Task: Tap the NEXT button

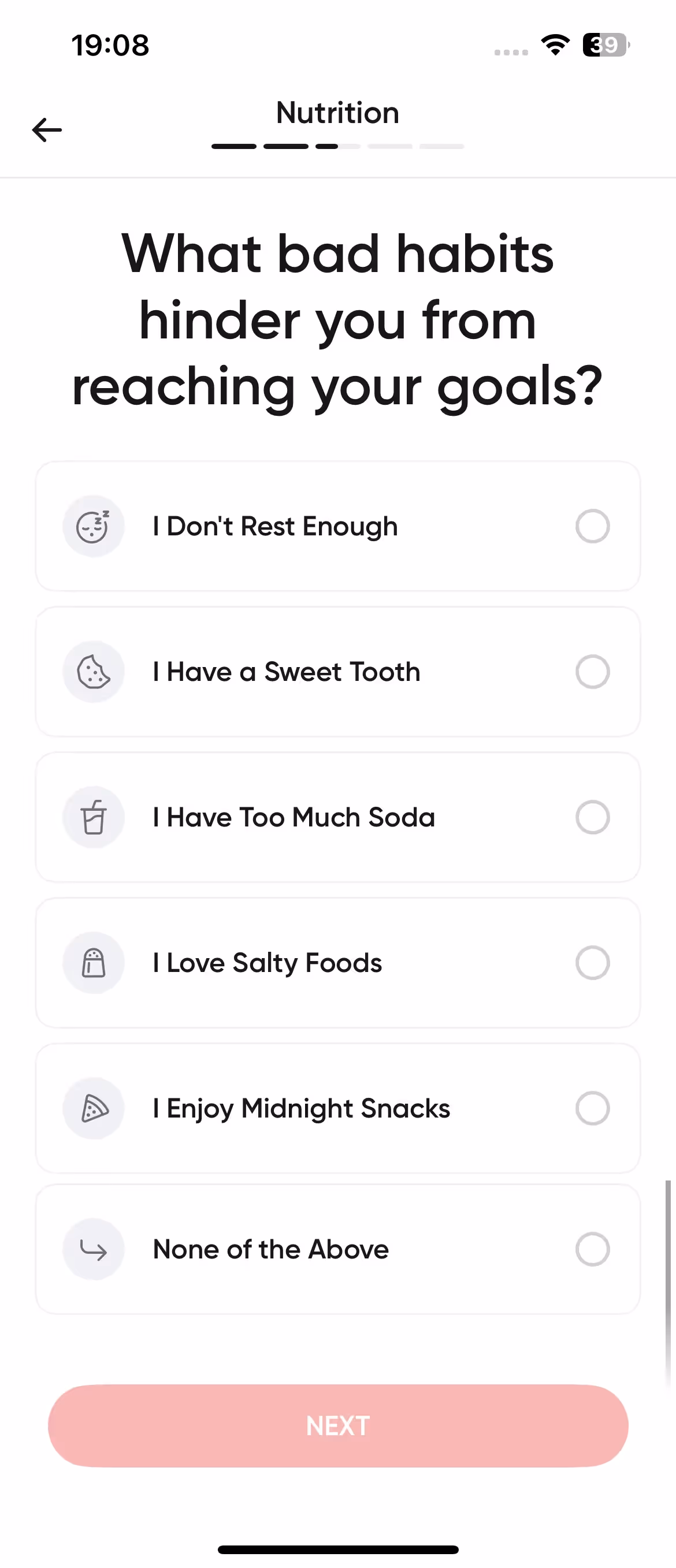Action: [x=337, y=1425]
